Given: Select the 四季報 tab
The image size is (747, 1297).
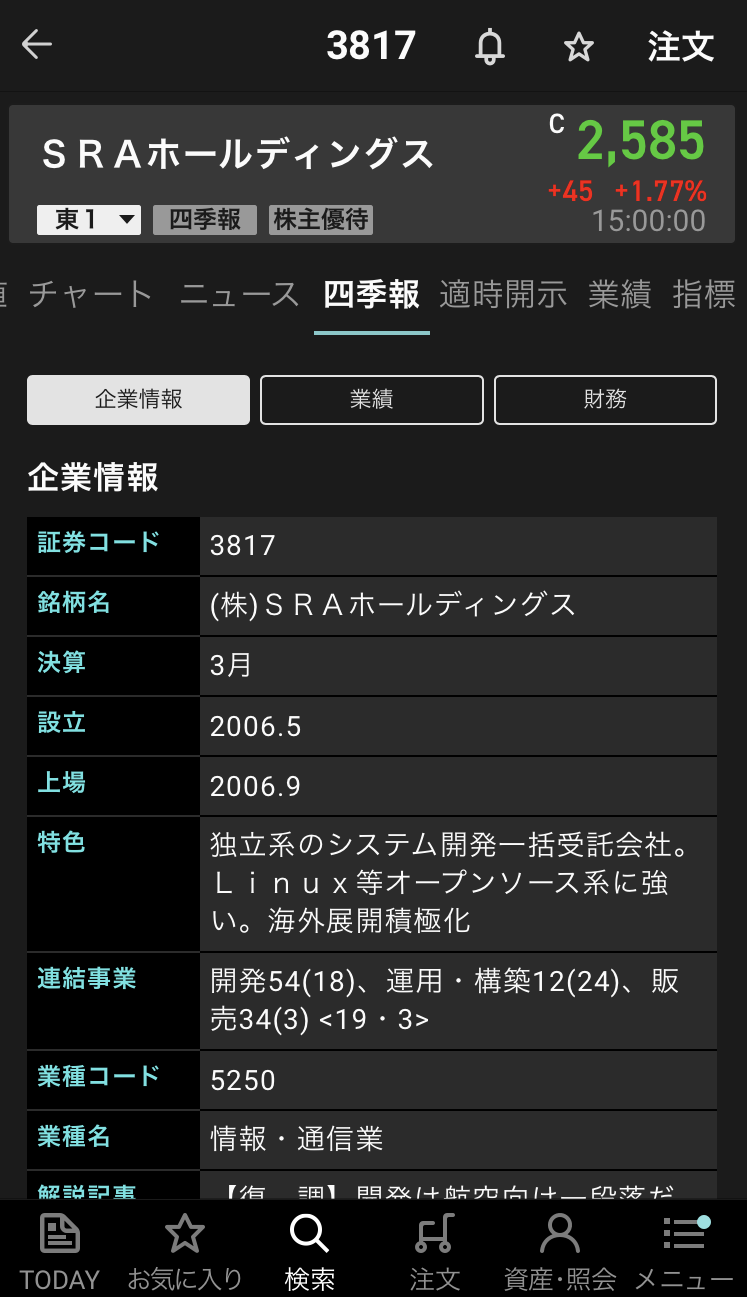Looking at the screenshot, I should click(x=371, y=294).
